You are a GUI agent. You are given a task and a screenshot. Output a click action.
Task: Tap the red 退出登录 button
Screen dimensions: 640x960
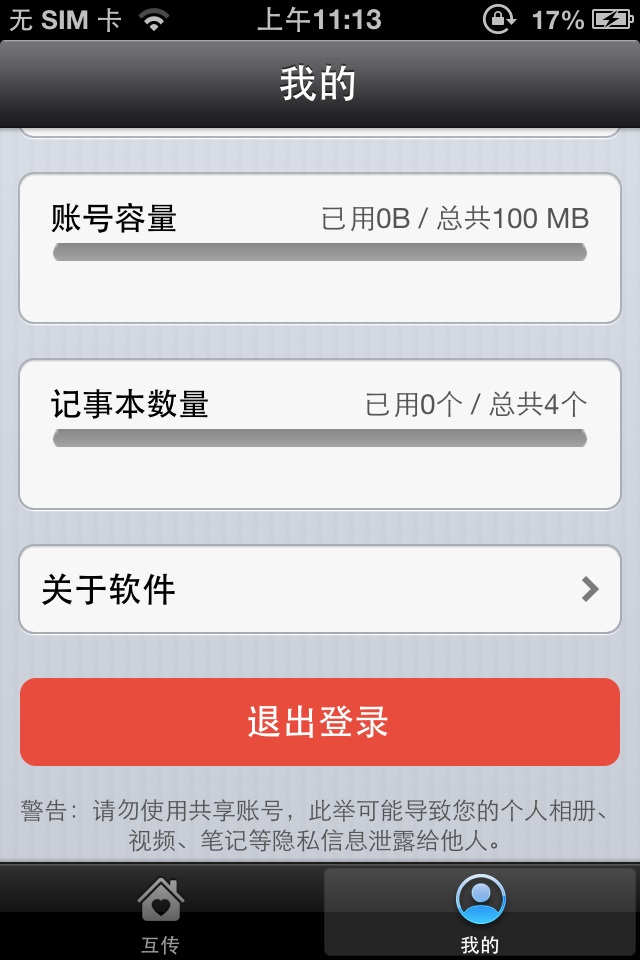click(320, 722)
